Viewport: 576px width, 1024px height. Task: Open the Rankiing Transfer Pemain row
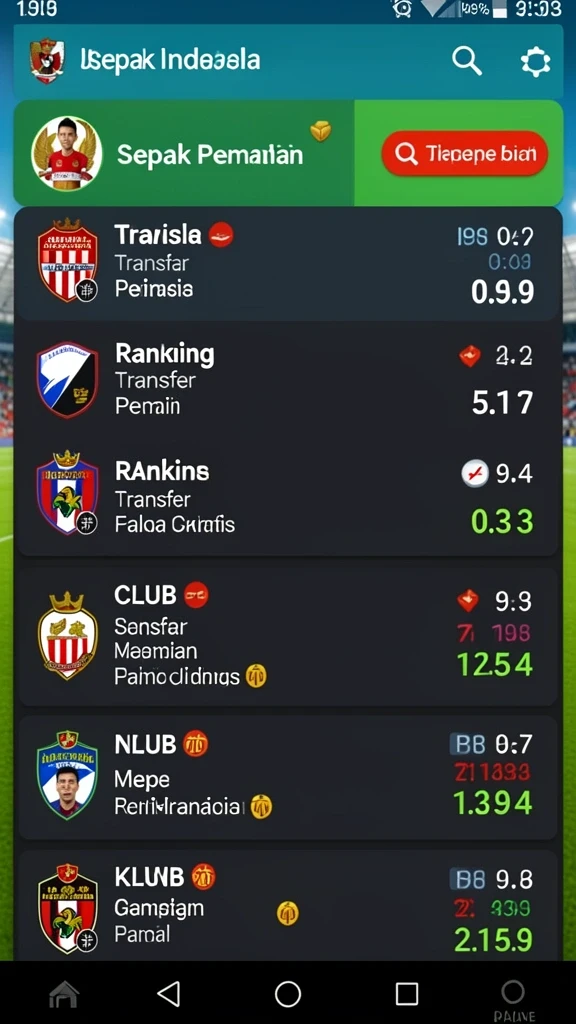coord(288,380)
